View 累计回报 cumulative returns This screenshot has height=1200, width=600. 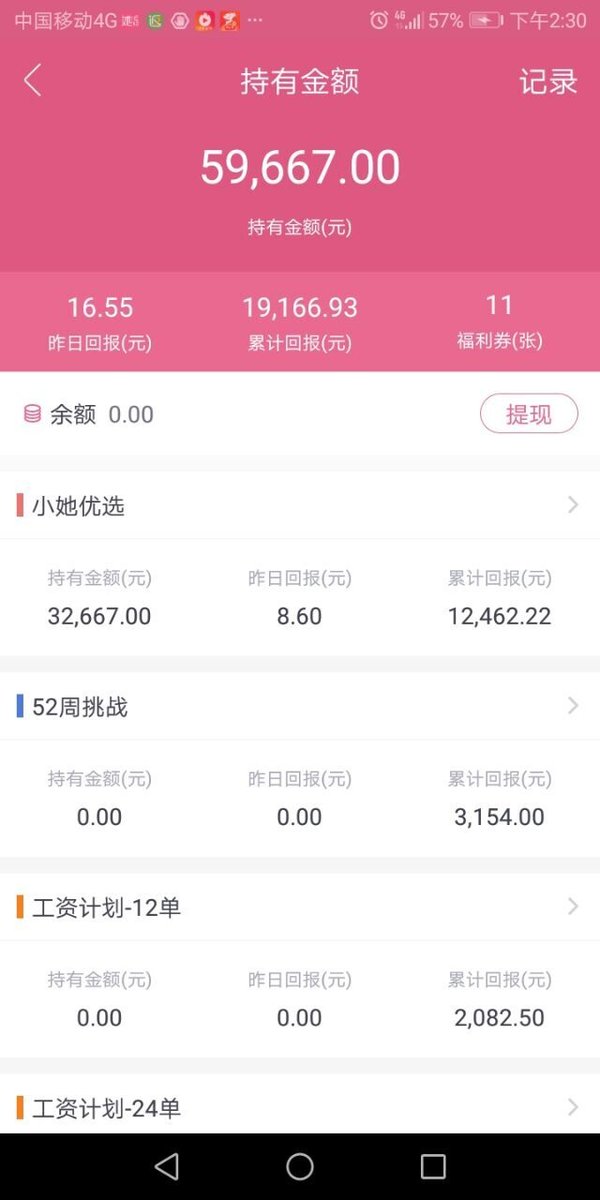[300, 323]
